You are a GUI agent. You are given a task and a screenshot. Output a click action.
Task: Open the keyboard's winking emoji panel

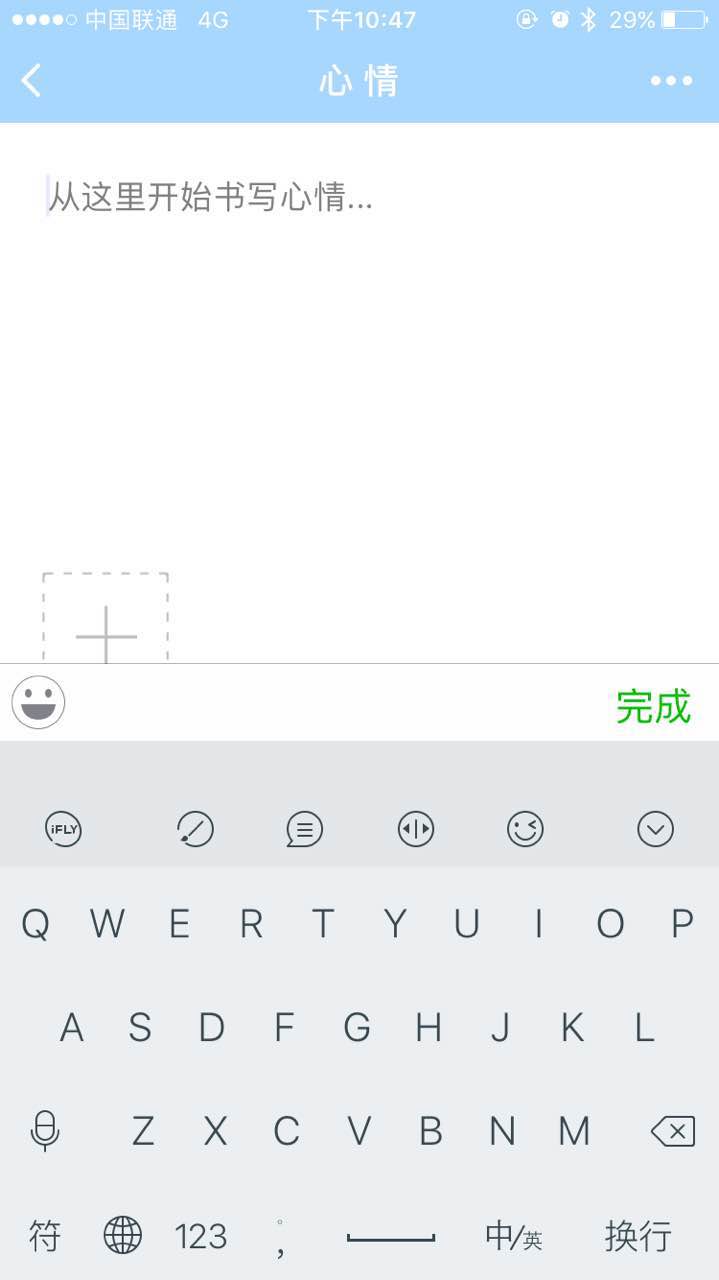[525, 829]
